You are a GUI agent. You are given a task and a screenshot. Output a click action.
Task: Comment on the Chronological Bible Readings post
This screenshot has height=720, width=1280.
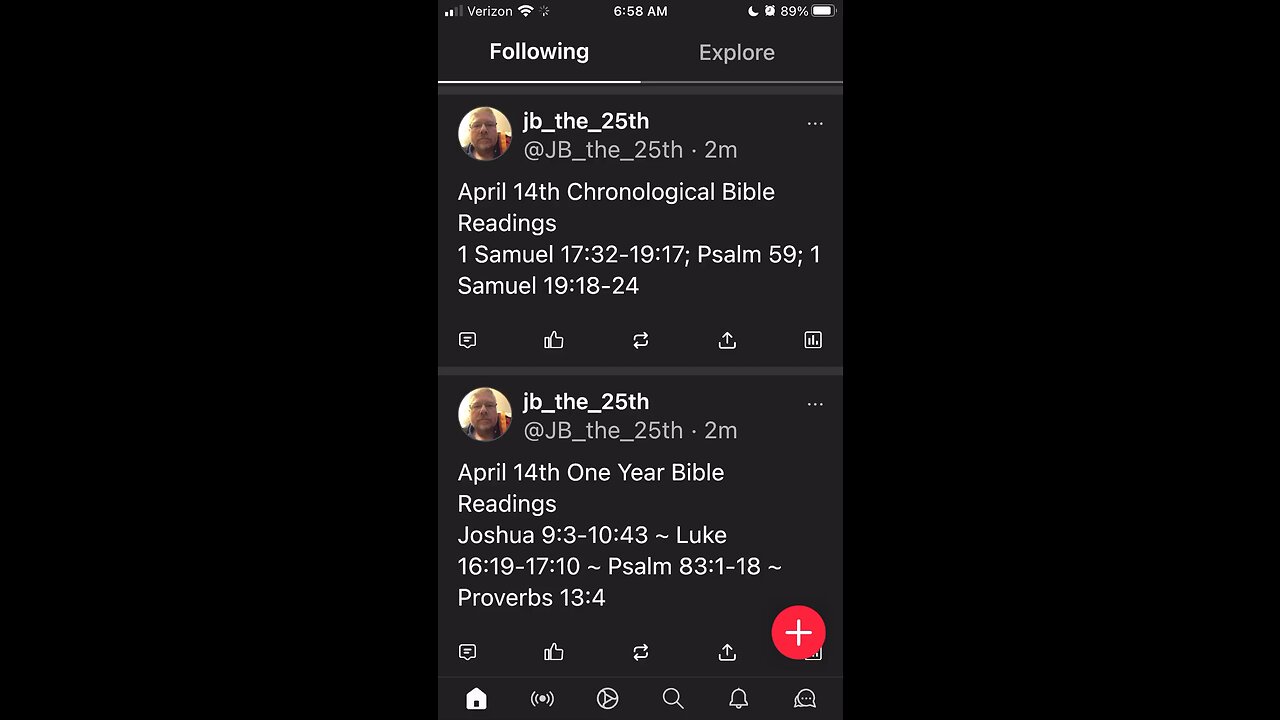point(467,340)
